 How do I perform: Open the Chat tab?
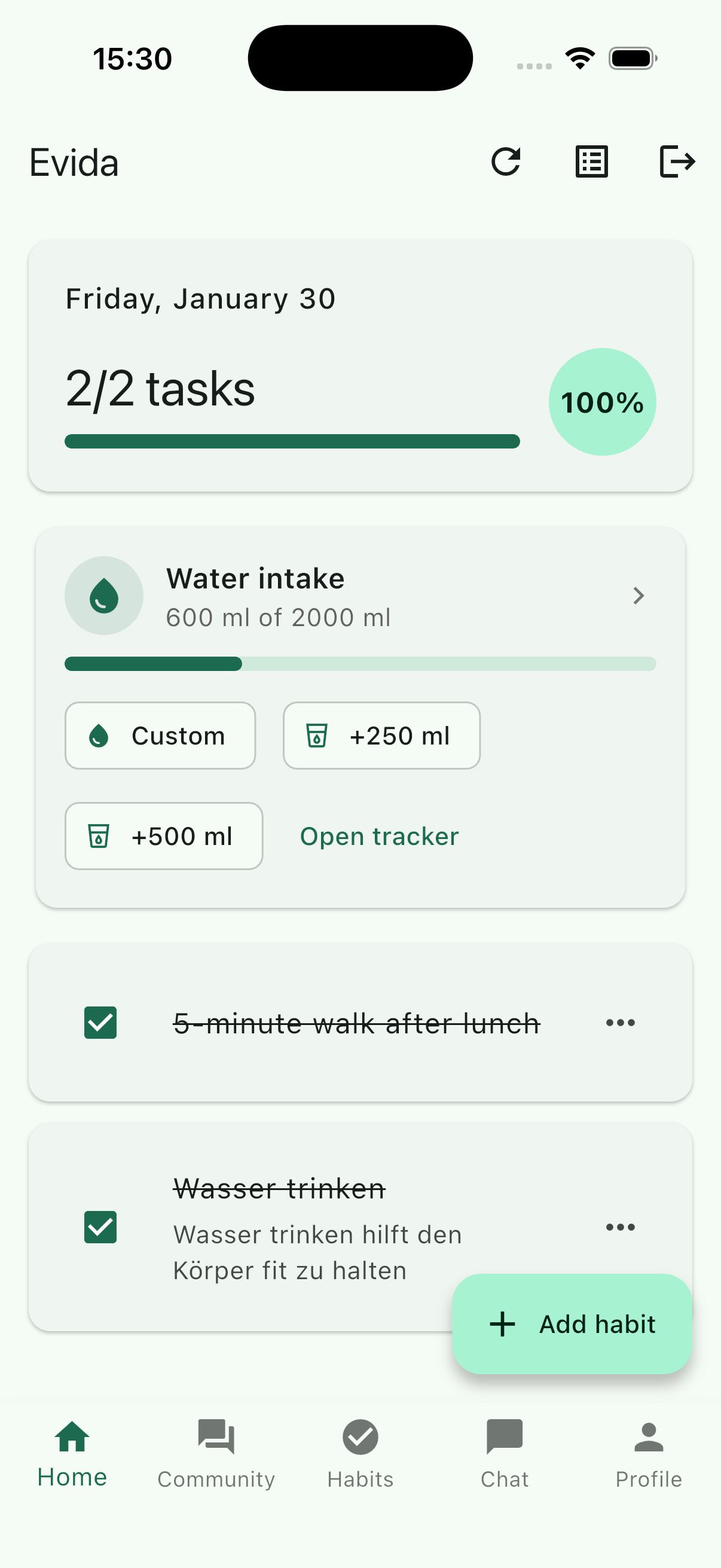505,1454
